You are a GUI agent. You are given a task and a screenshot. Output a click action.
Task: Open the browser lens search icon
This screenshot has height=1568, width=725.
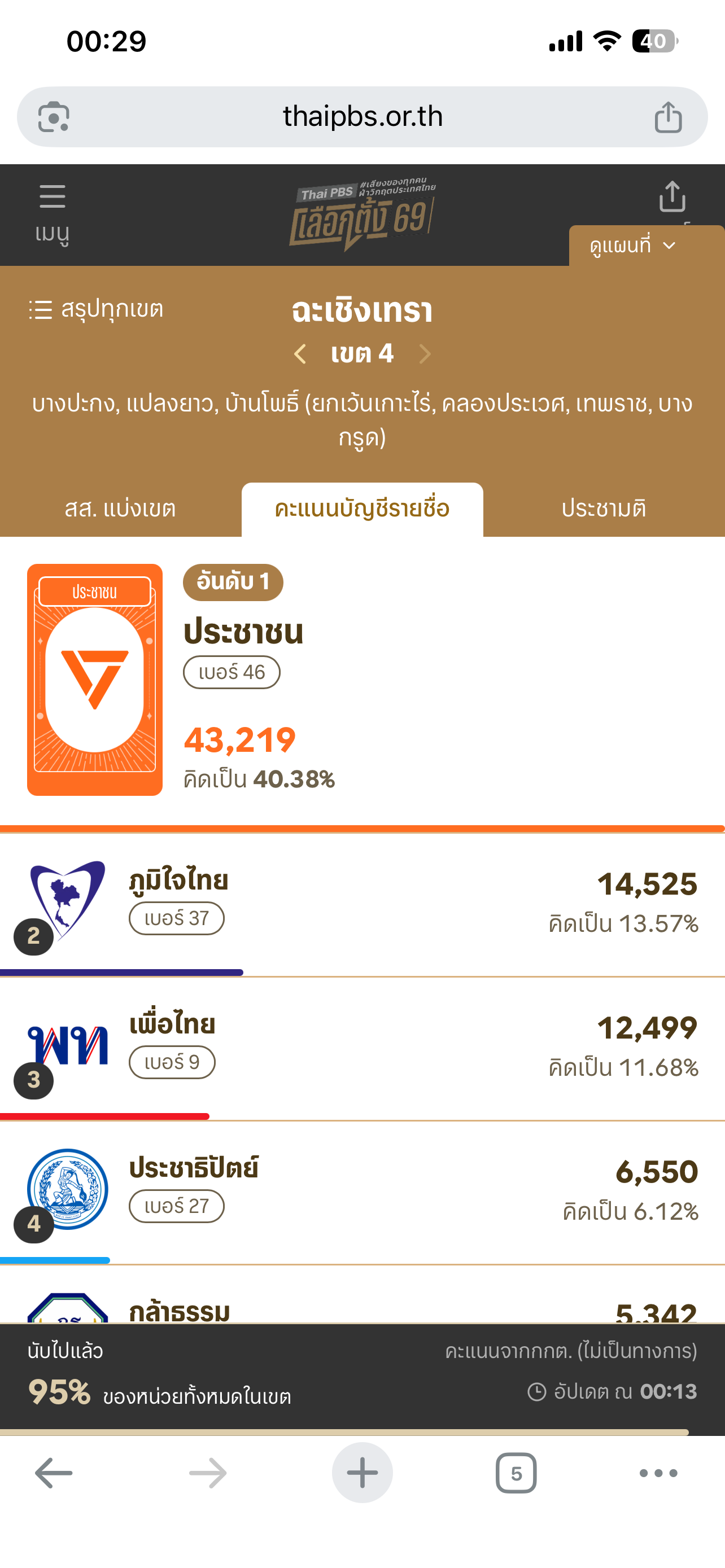click(x=54, y=116)
